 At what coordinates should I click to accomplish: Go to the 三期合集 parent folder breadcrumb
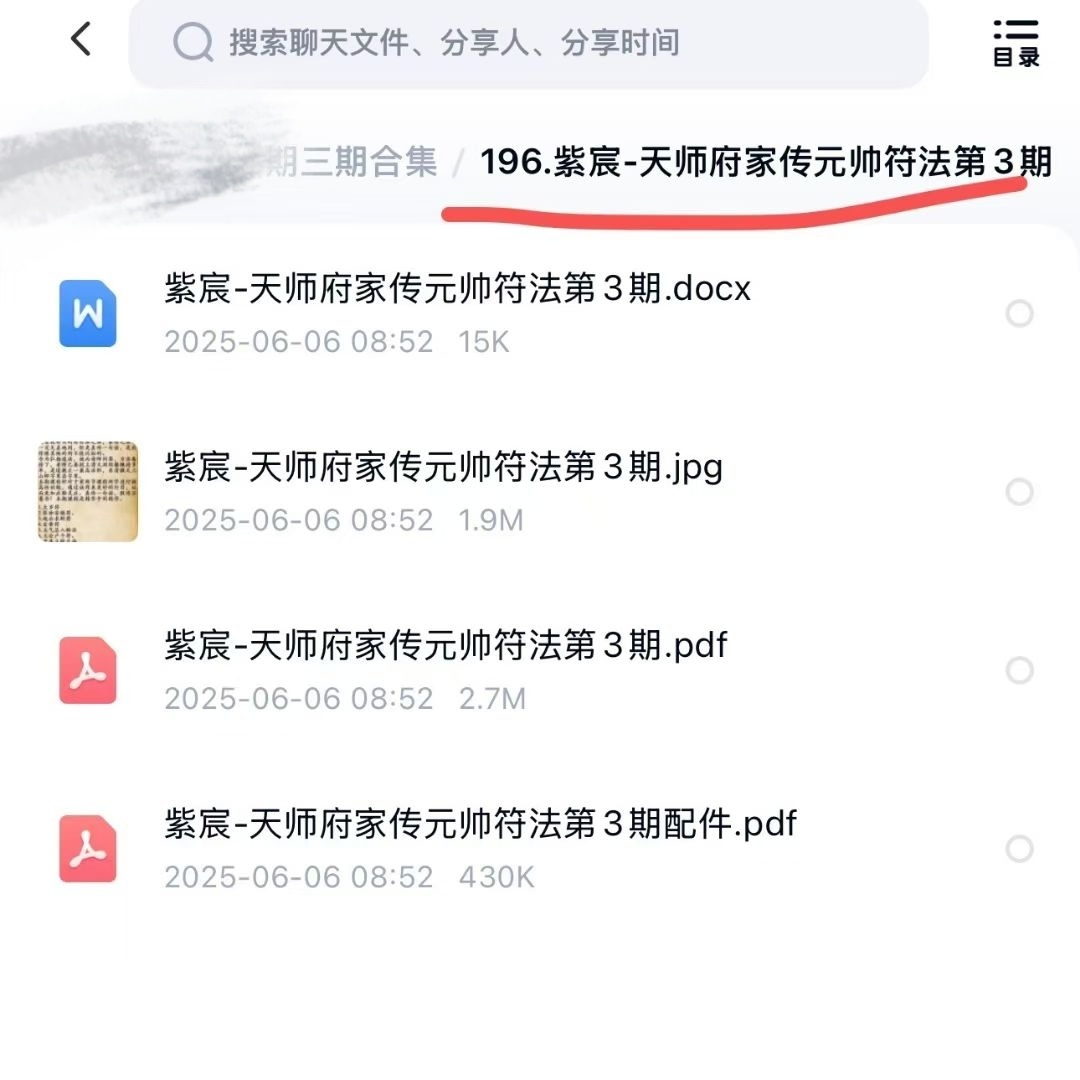352,162
